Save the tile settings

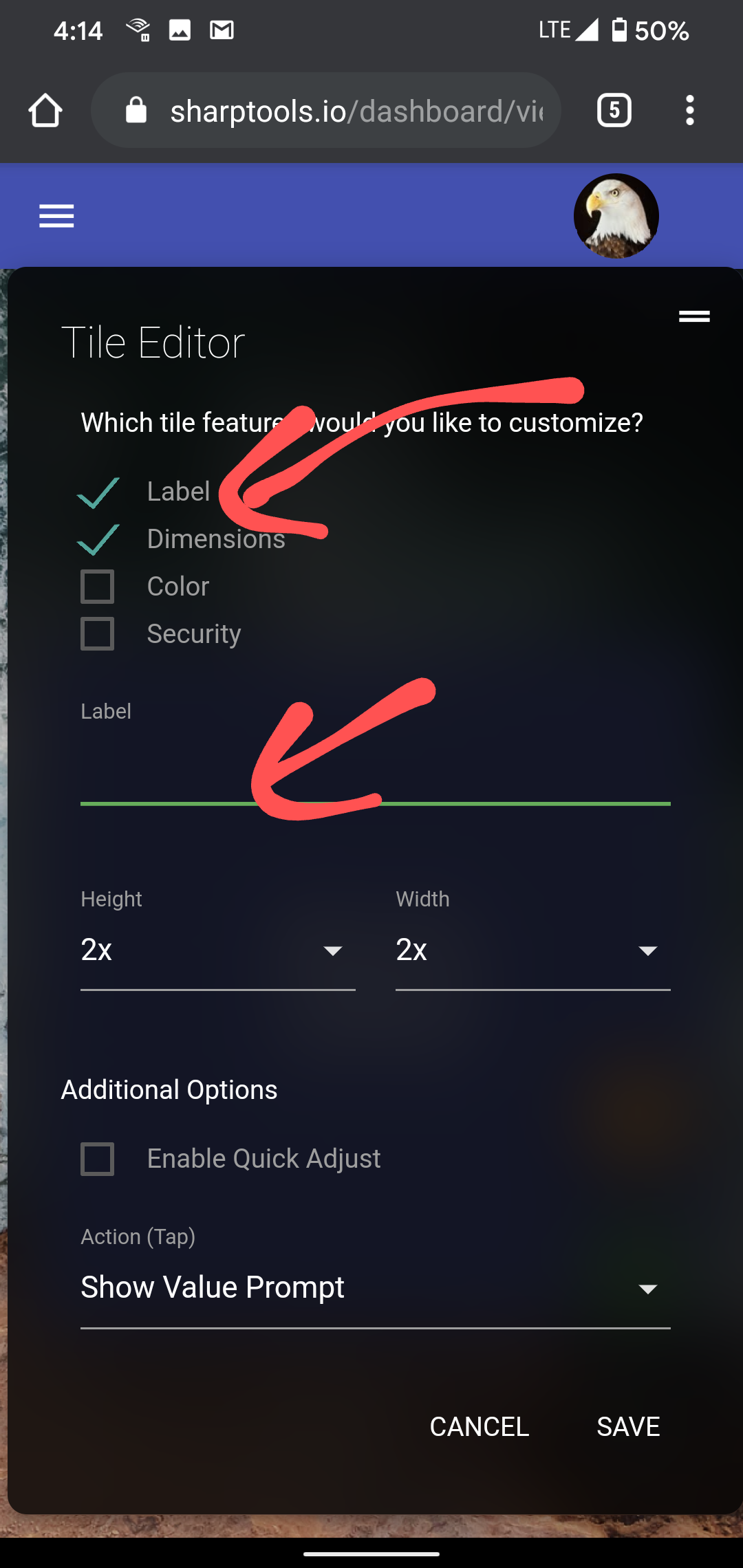click(x=628, y=1427)
